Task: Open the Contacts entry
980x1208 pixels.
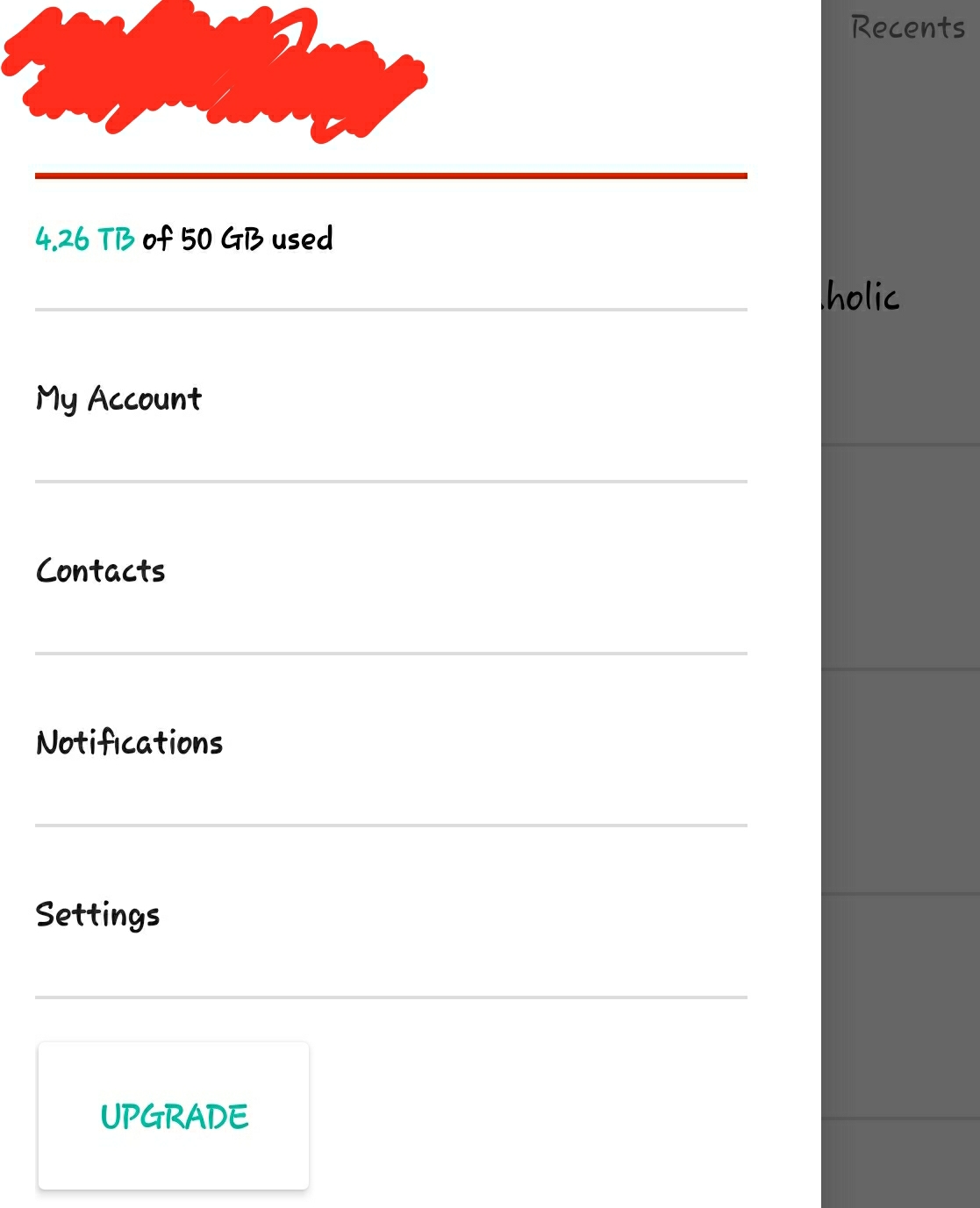Action: click(x=101, y=570)
